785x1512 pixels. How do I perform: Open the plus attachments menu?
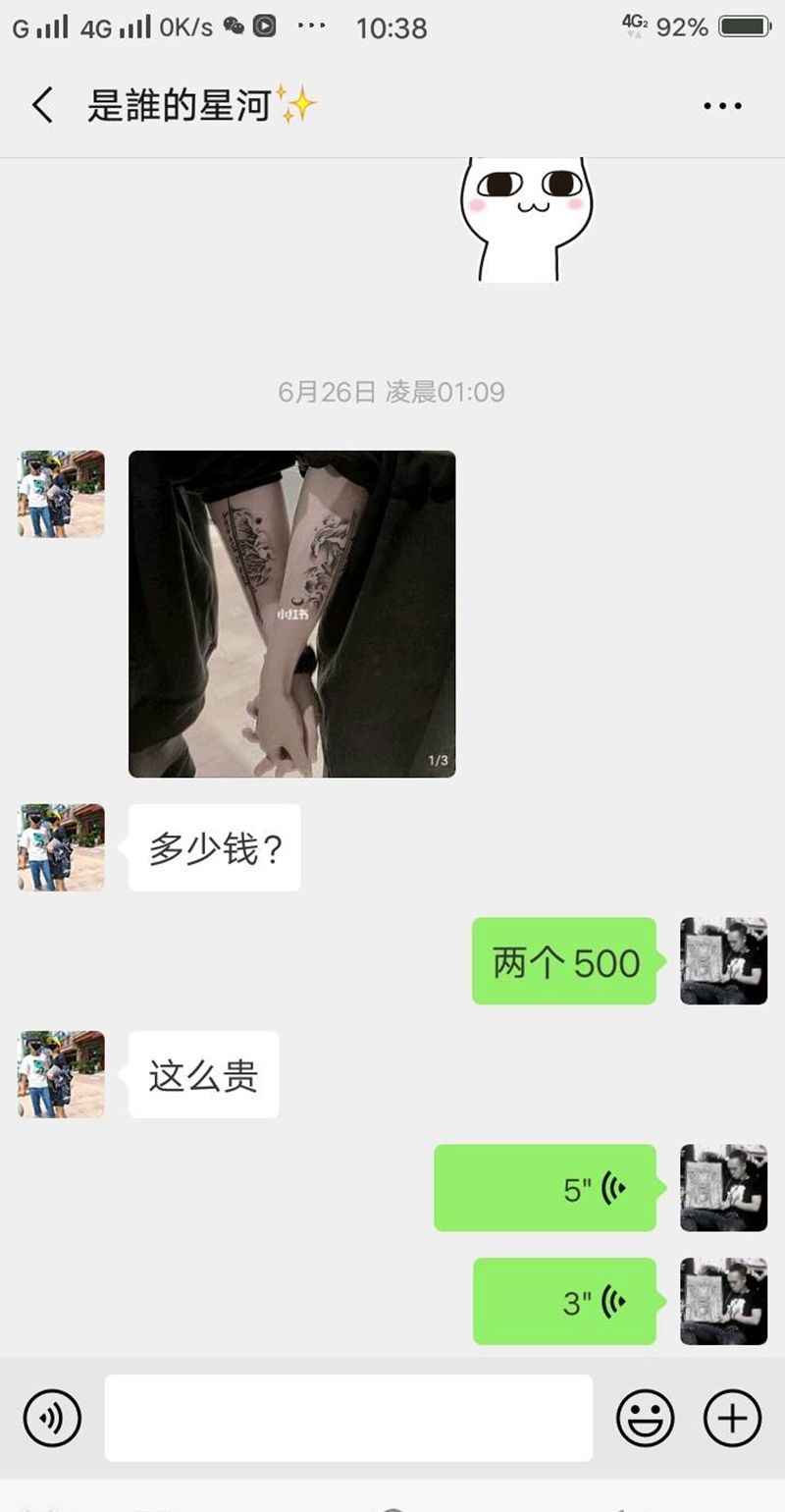732,1418
